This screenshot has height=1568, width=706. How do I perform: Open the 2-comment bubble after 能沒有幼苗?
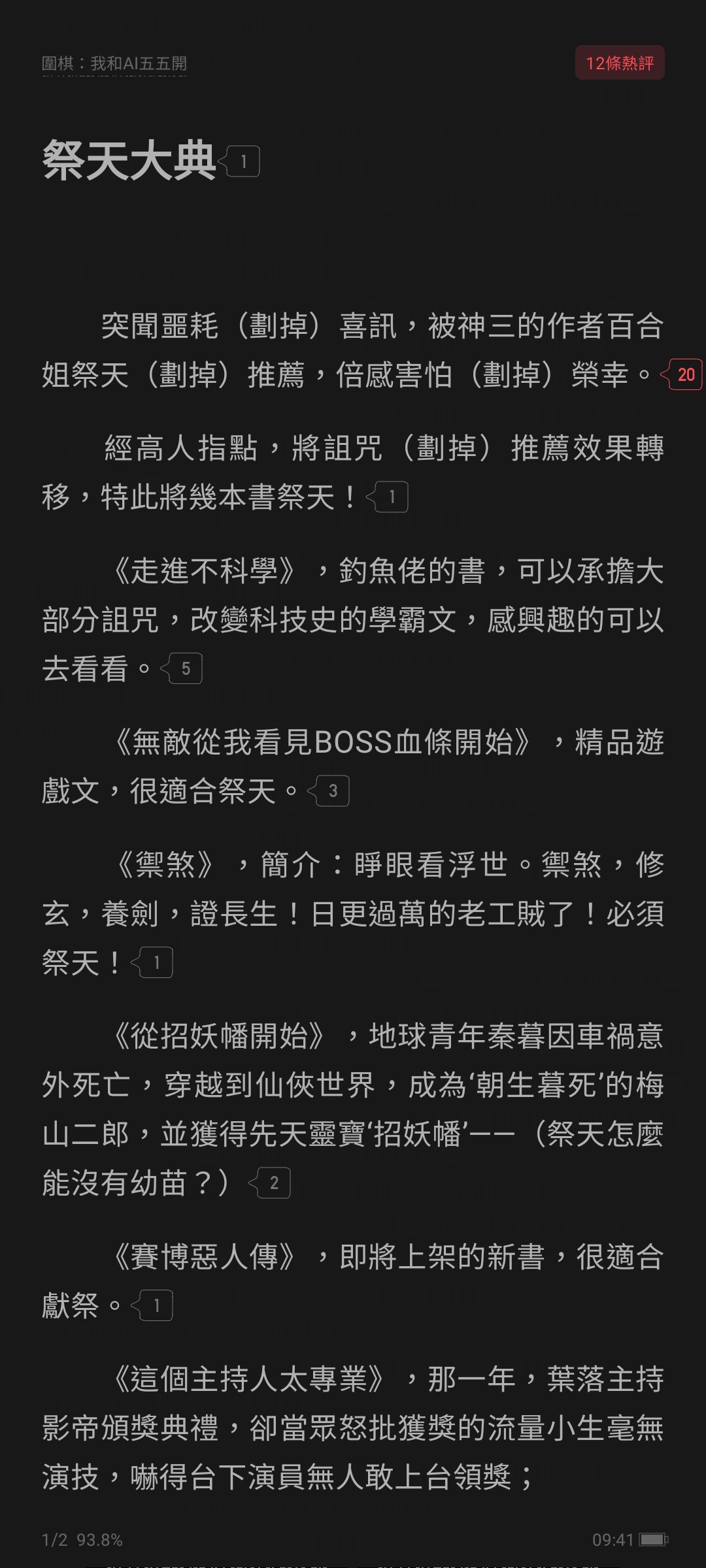(x=270, y=1183)
